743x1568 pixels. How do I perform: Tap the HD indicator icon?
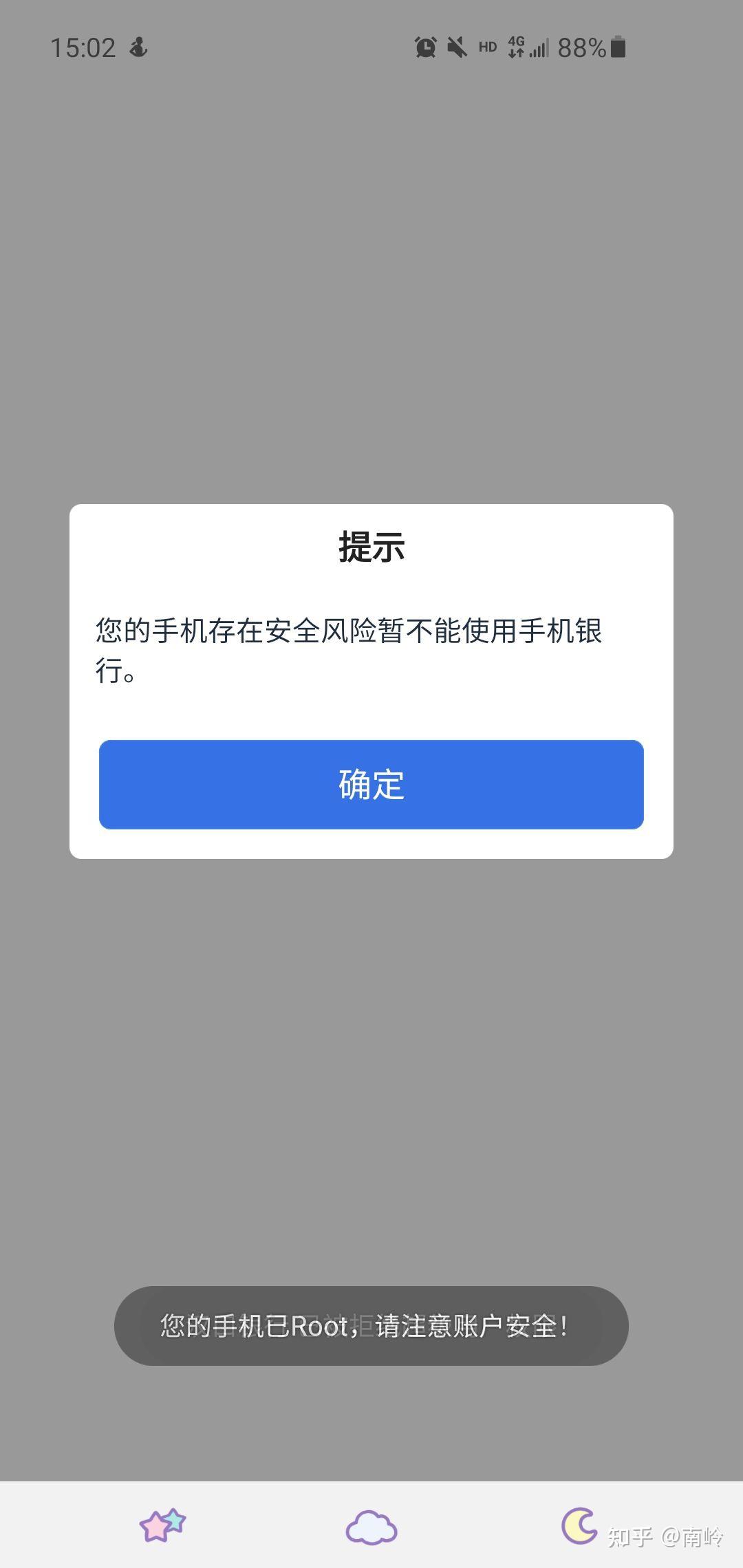point(488,47)
